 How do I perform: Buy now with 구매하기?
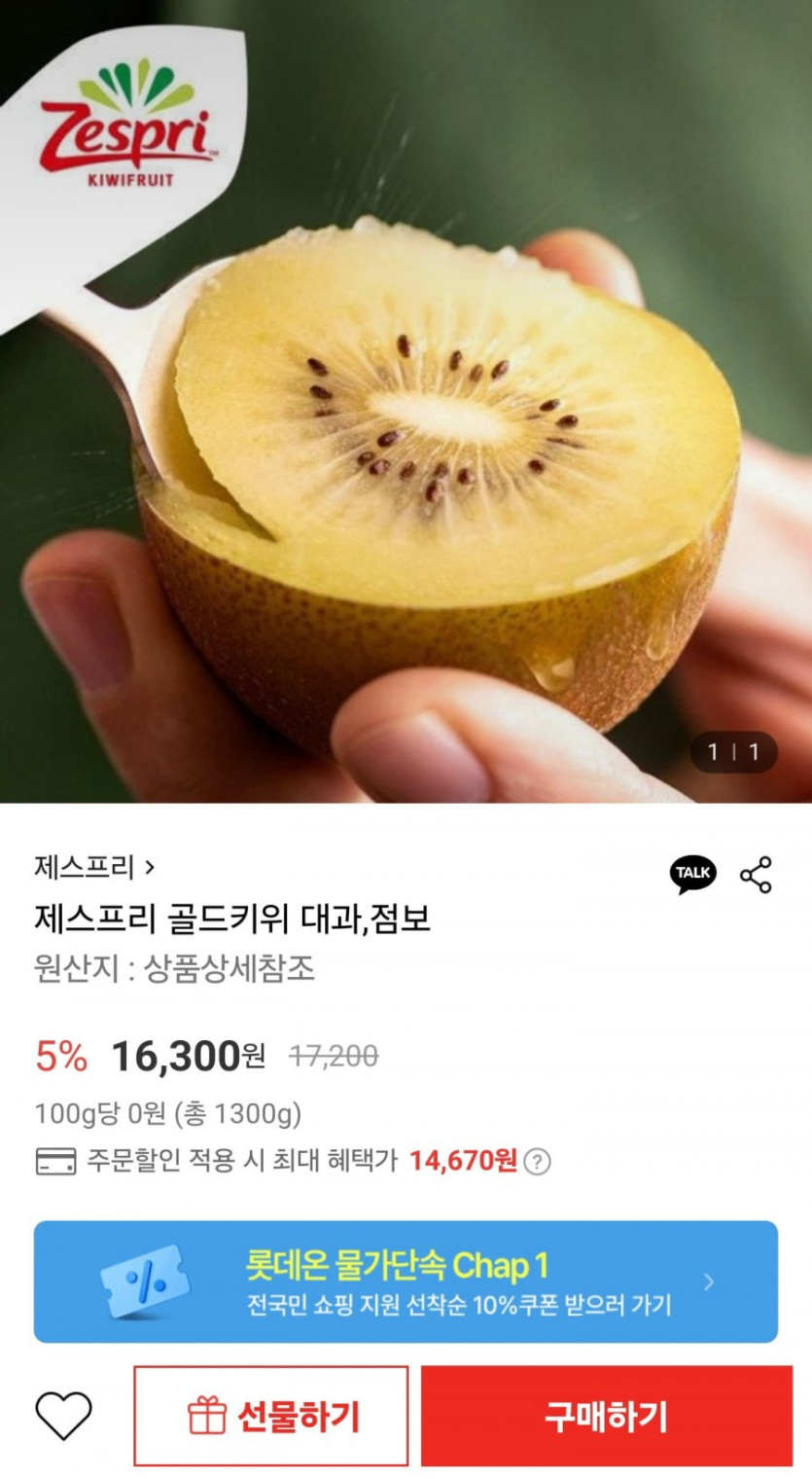pos(606,1416)
